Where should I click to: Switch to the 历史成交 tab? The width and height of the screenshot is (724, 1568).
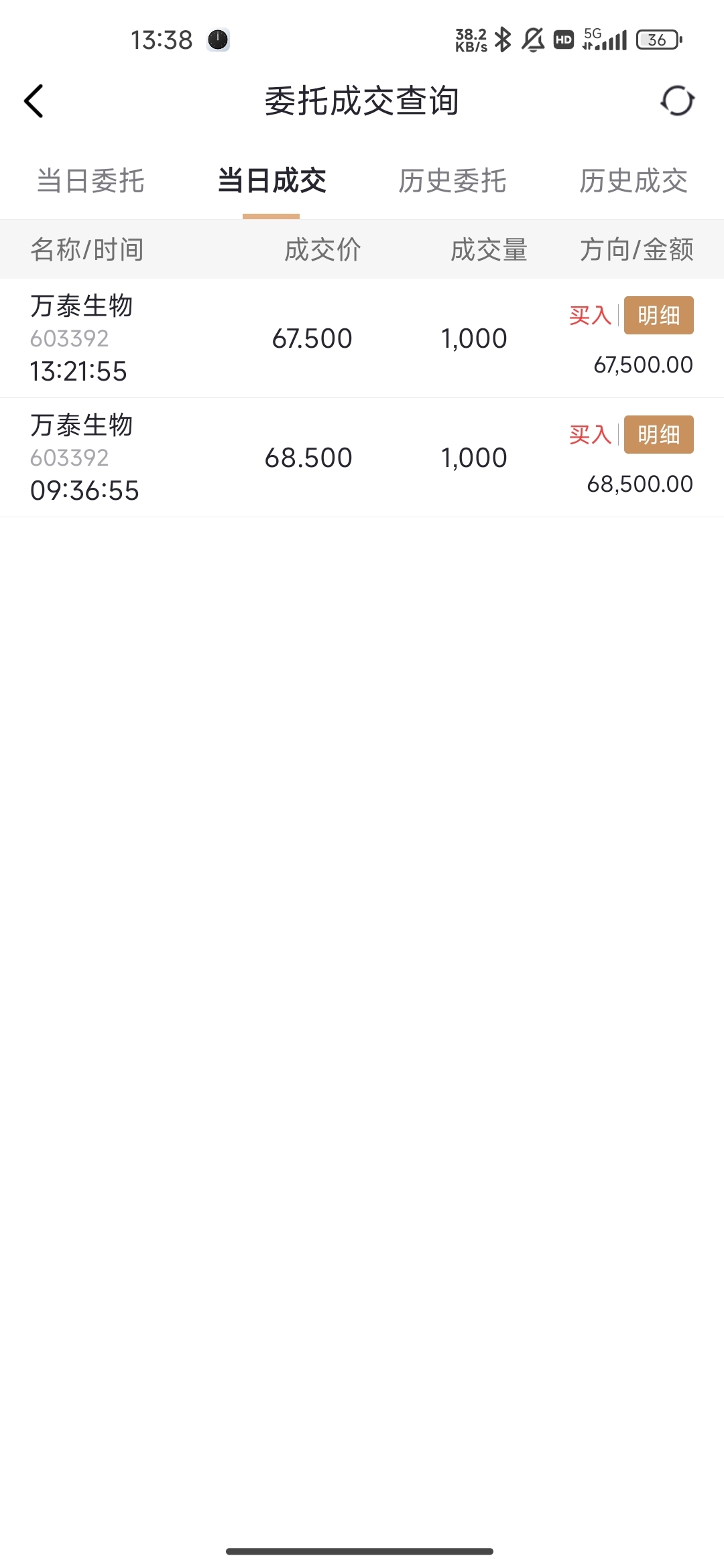[x=633, y=181]
